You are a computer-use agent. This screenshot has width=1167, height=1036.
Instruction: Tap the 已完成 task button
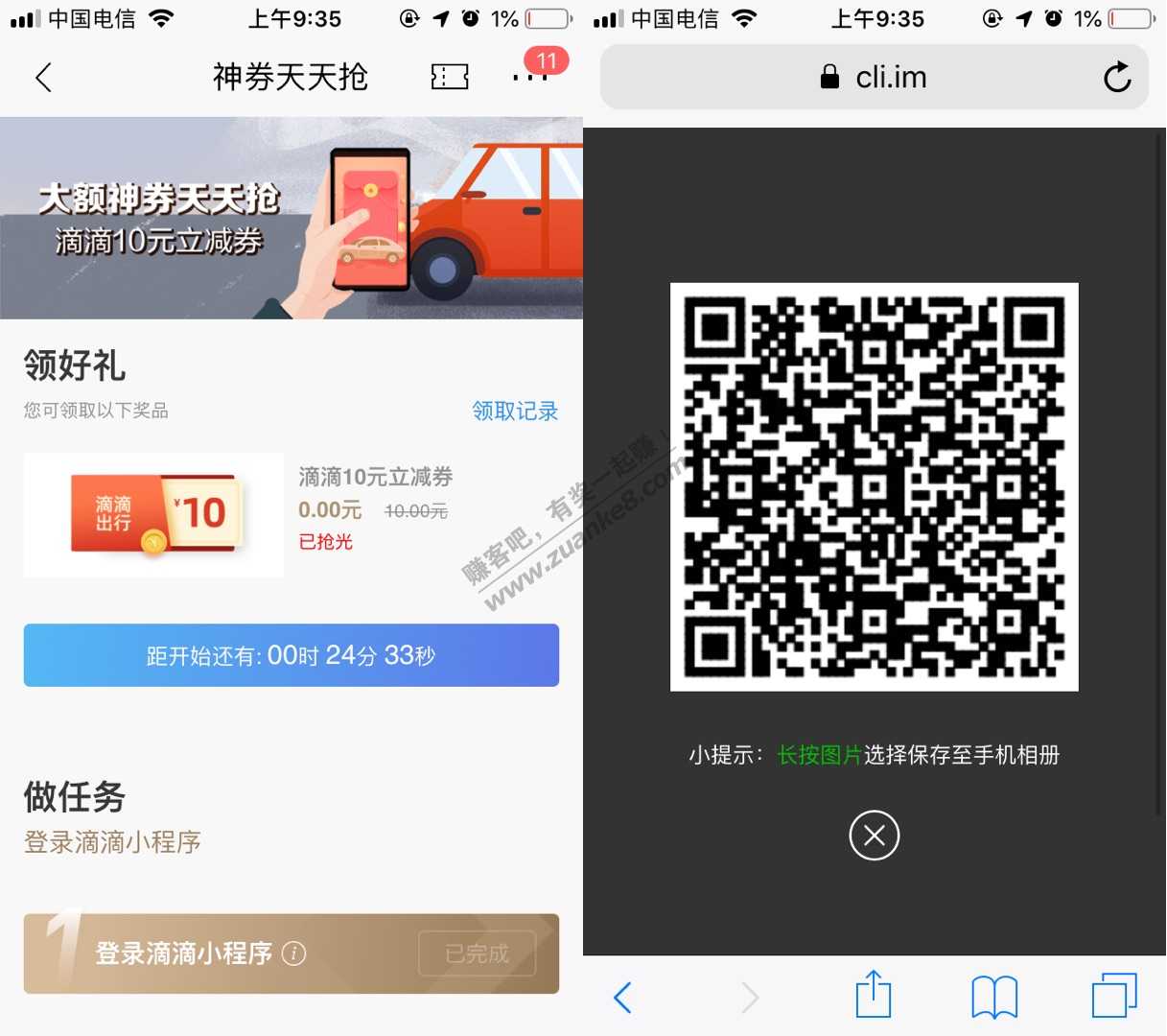[477, 954]
